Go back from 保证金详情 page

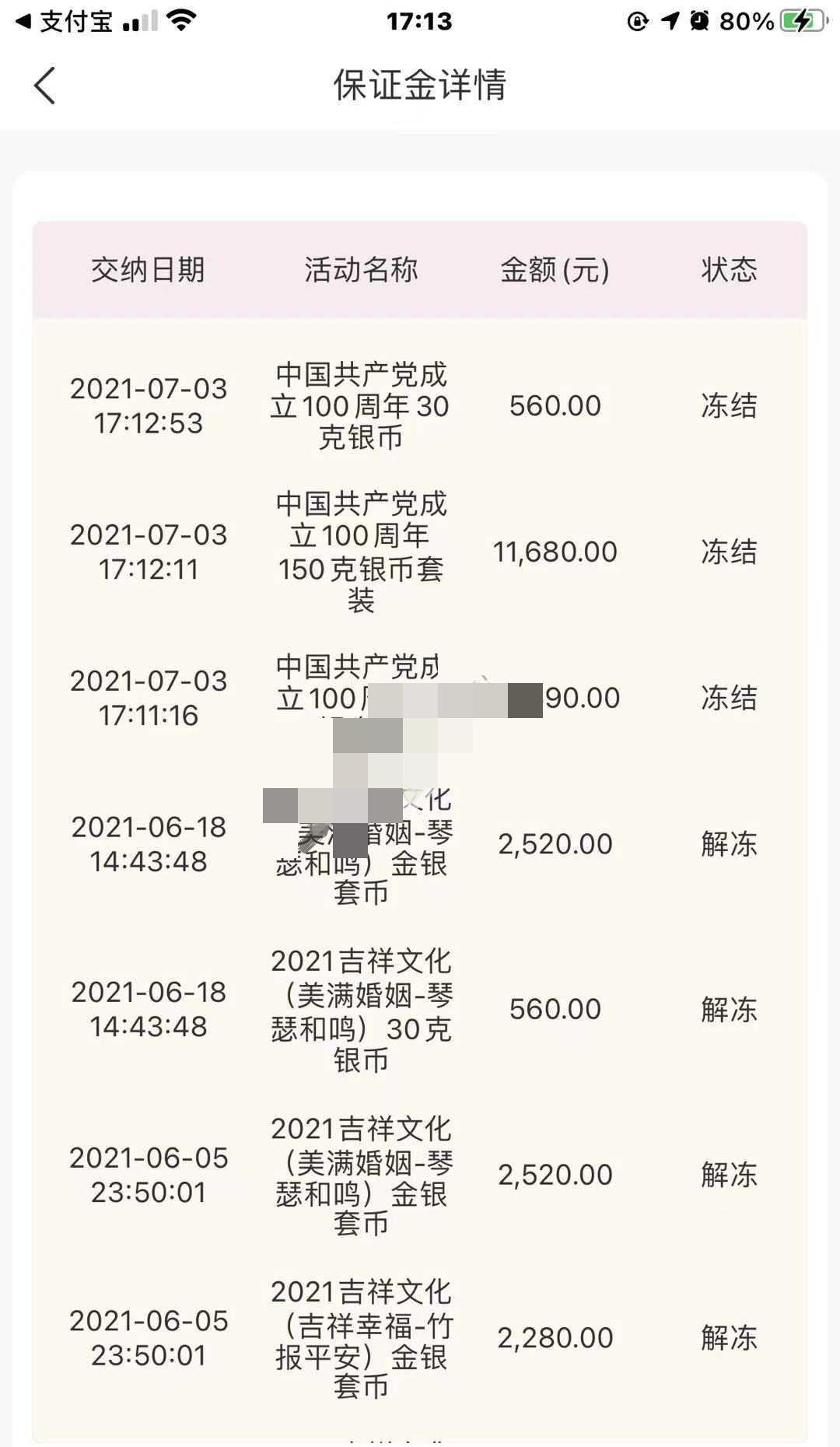(x=44, y=85)
